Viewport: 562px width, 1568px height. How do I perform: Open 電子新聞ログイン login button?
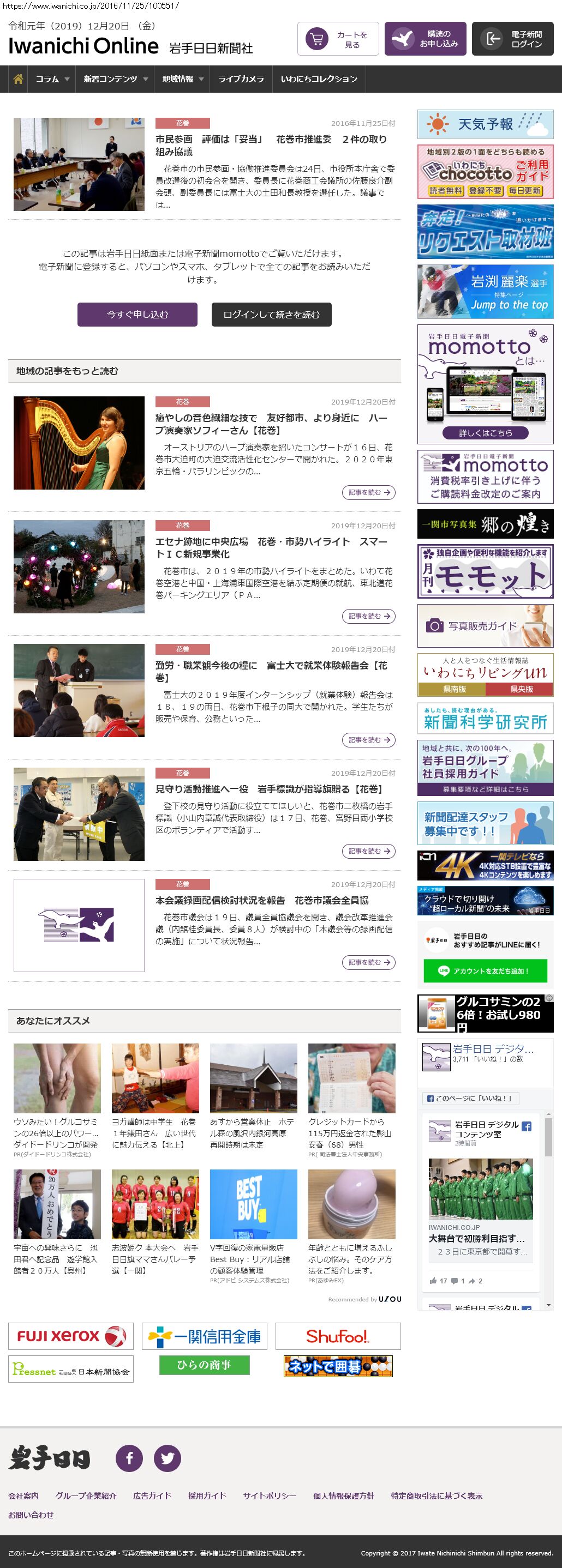[x=512, y=39]
